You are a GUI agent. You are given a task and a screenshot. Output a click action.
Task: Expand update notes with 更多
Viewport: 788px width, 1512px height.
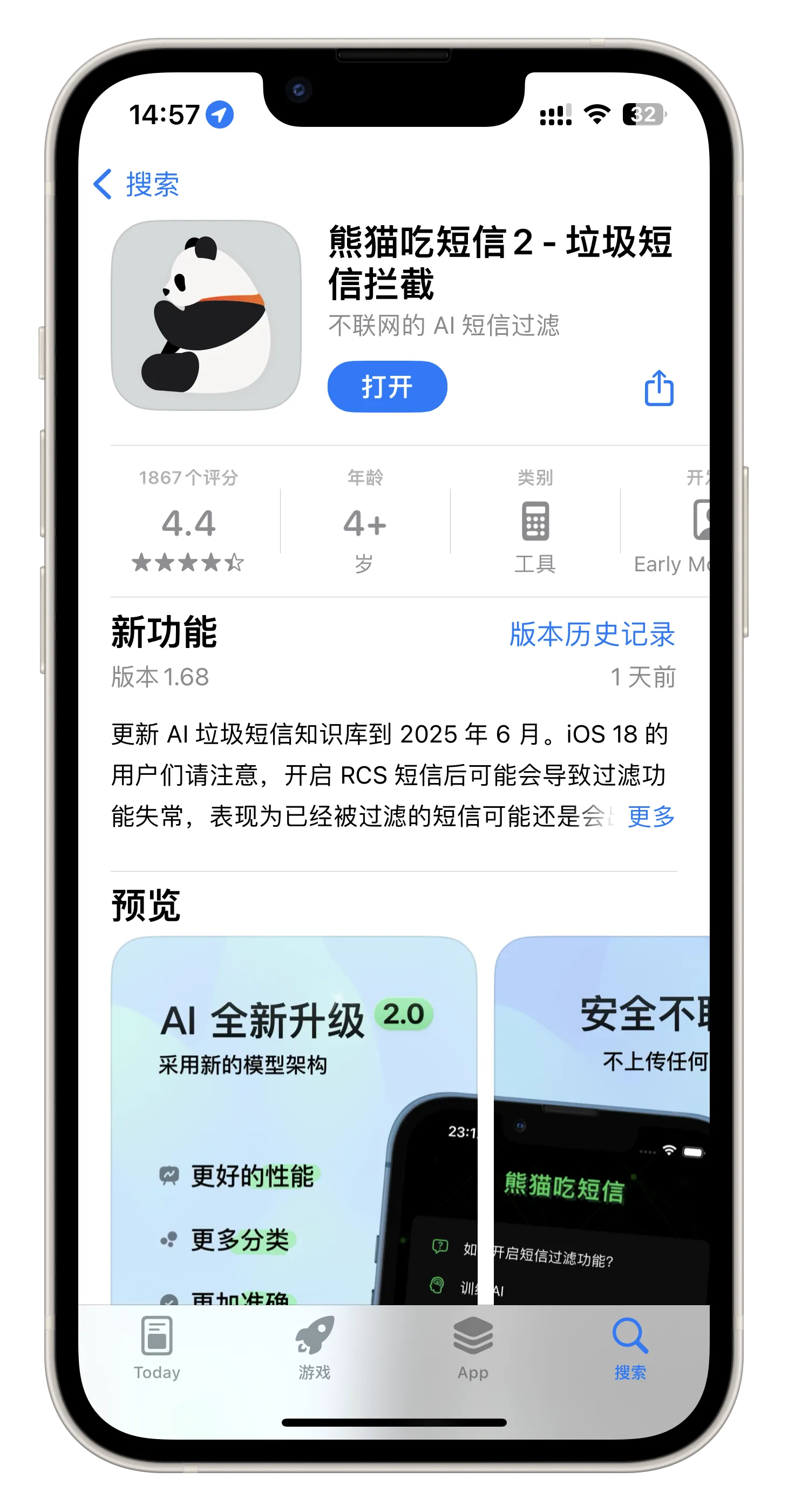click(x=651, y=816)
